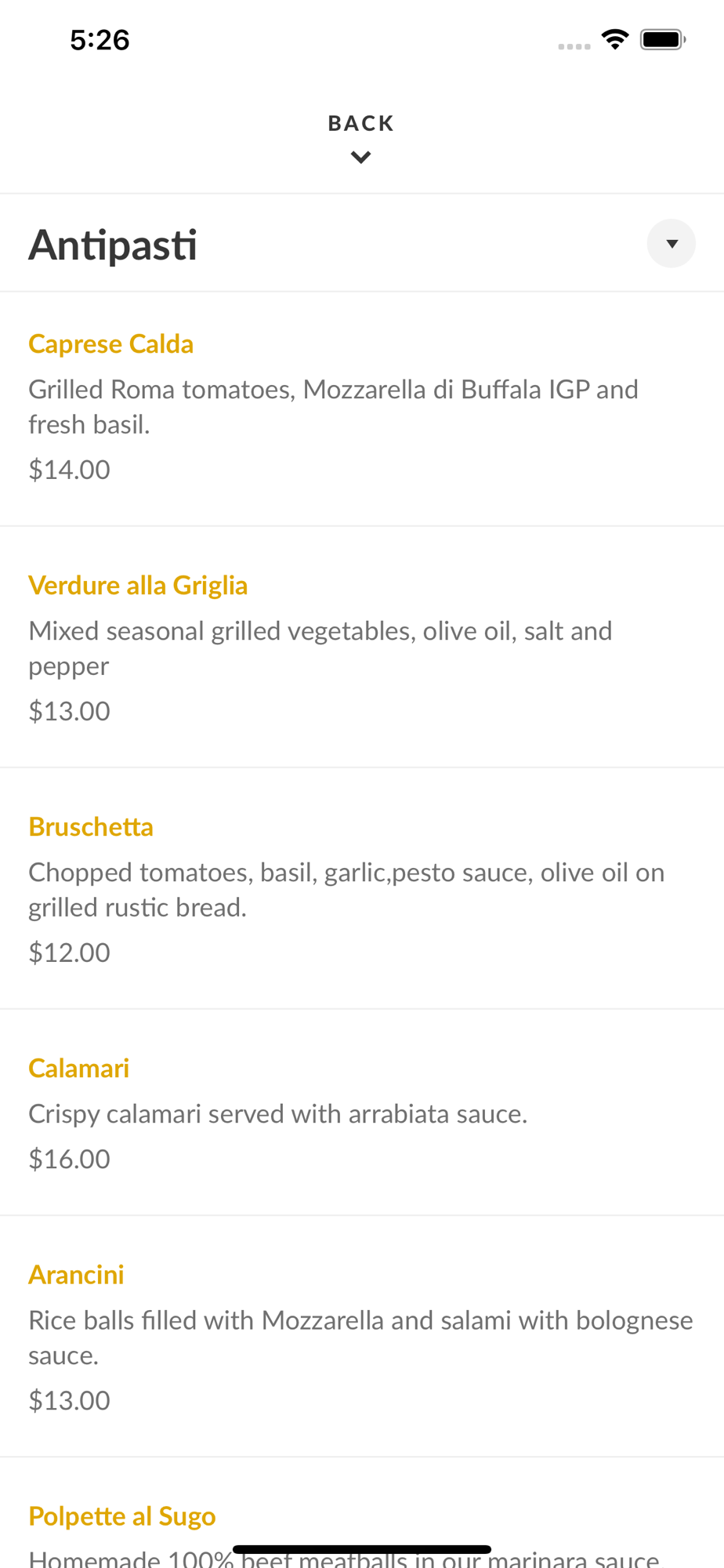Image resolution: width=724 pixels, height=1568 pixels.
Task: Select the Verdure alla Griglia dish
Action: pos(362,648)
